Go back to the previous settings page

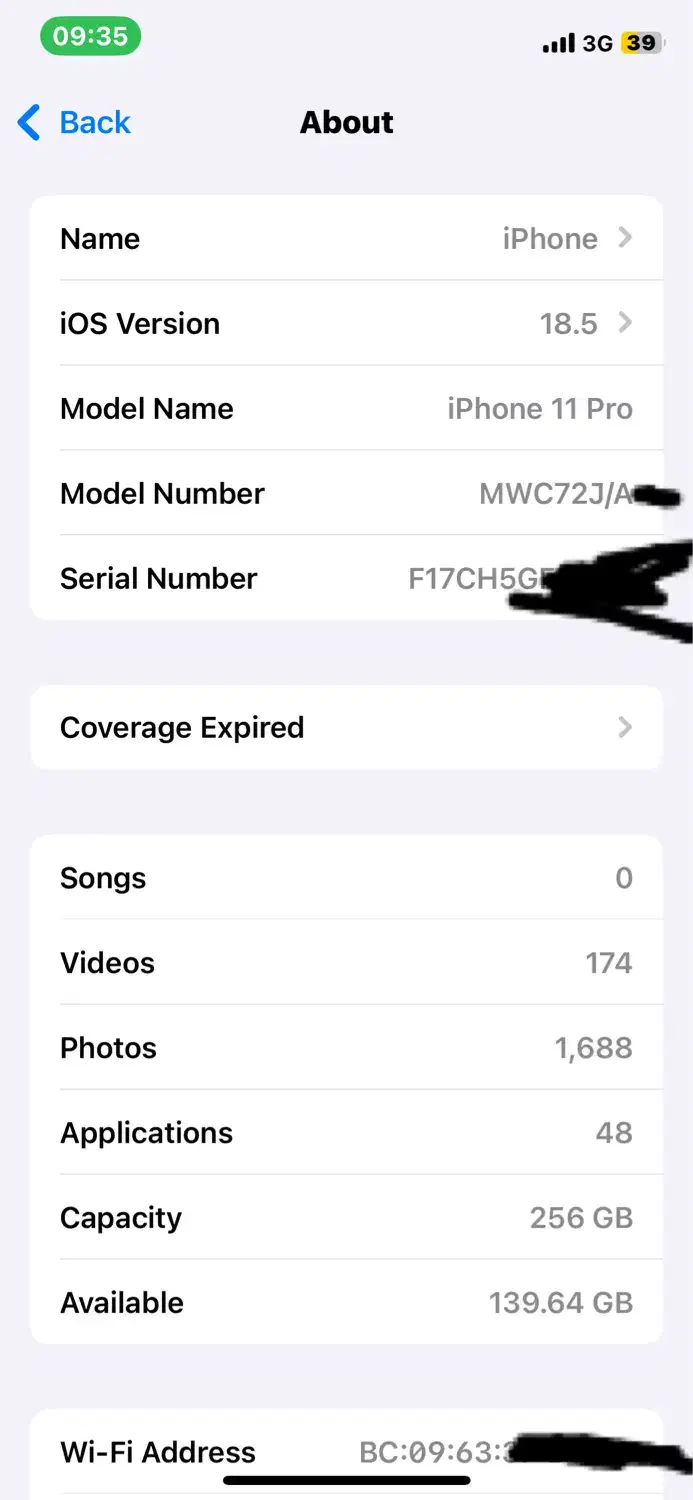click(76, 123)
